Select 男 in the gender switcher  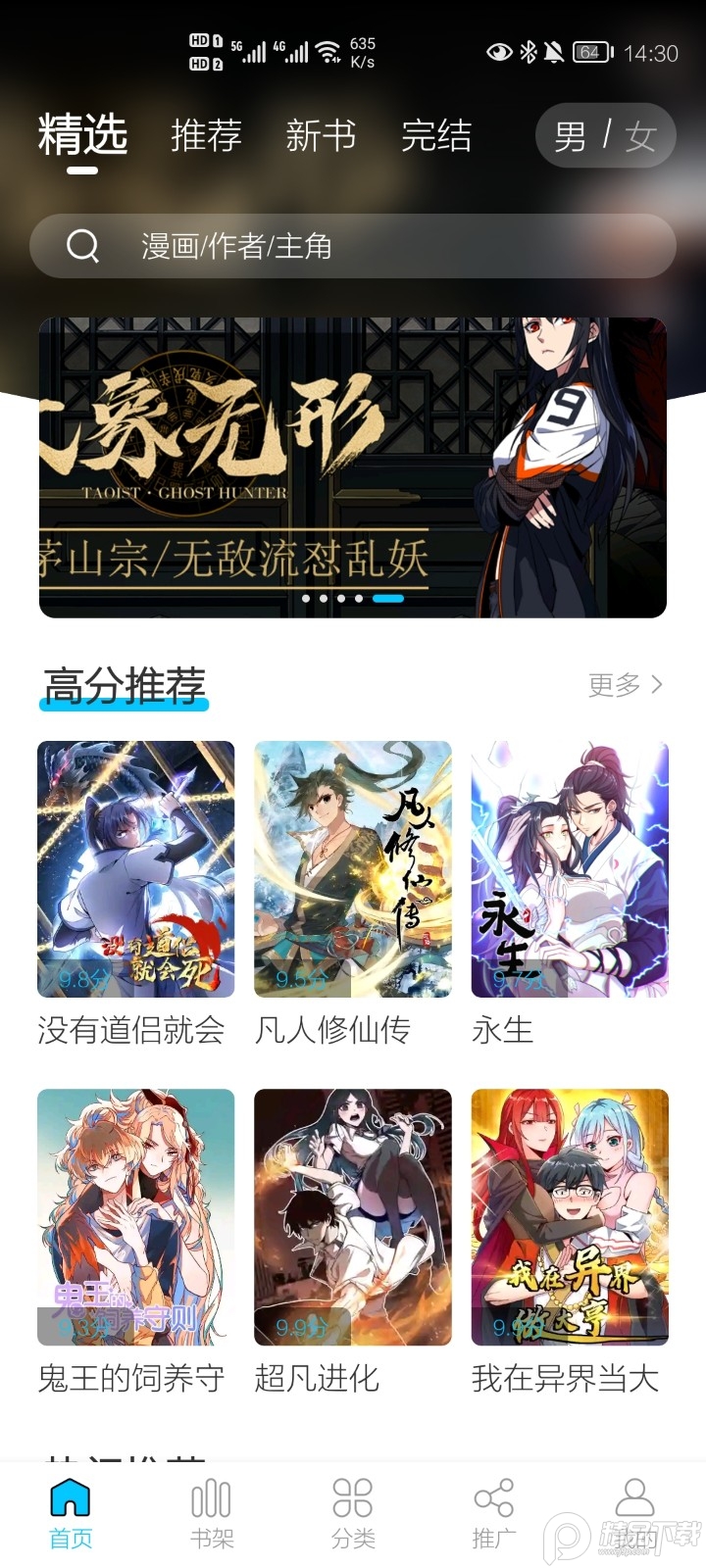point(573,136)
